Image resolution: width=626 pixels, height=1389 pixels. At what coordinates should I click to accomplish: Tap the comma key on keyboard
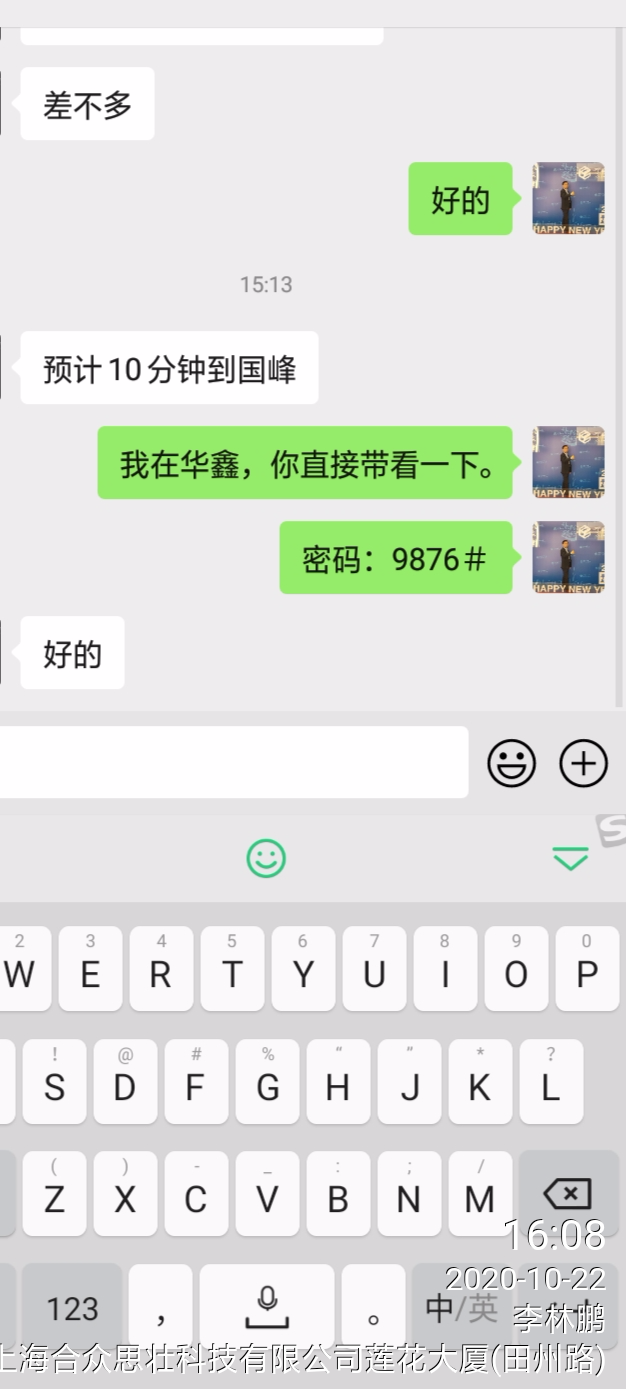pos(161,1307)
